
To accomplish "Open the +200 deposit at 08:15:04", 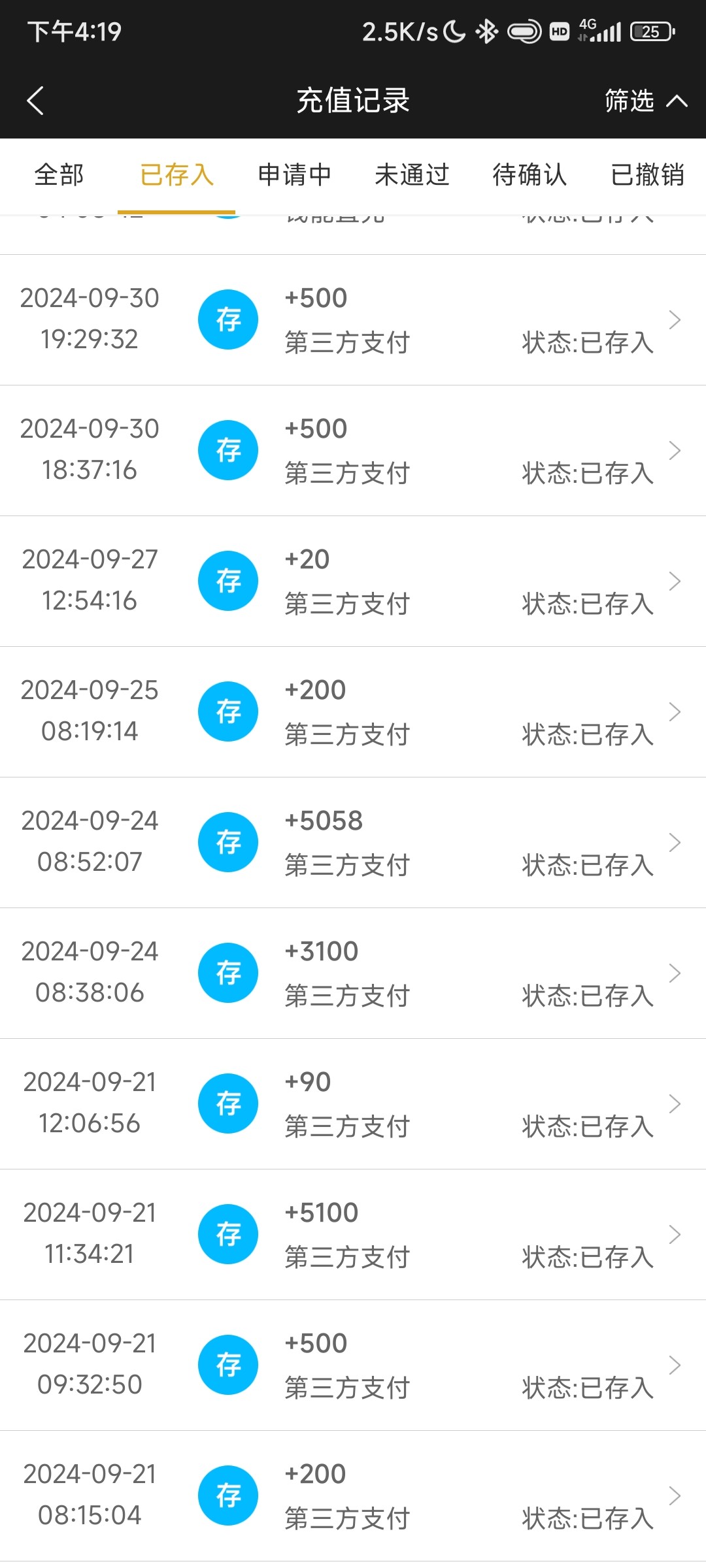I will (x=353, y=1496).
